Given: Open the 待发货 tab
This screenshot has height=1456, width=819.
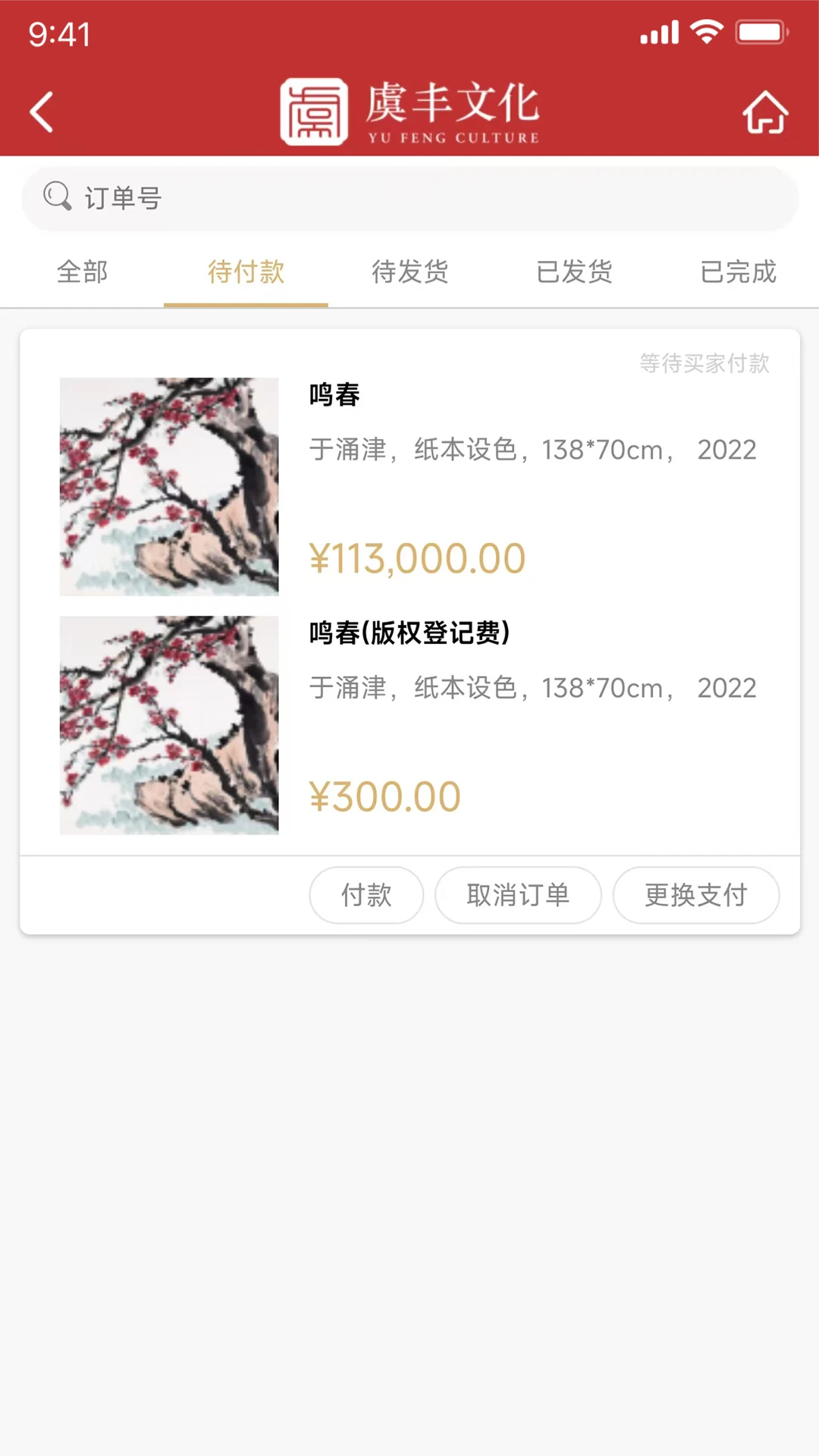Looking at the screenshot, I should tap(409, 272).
